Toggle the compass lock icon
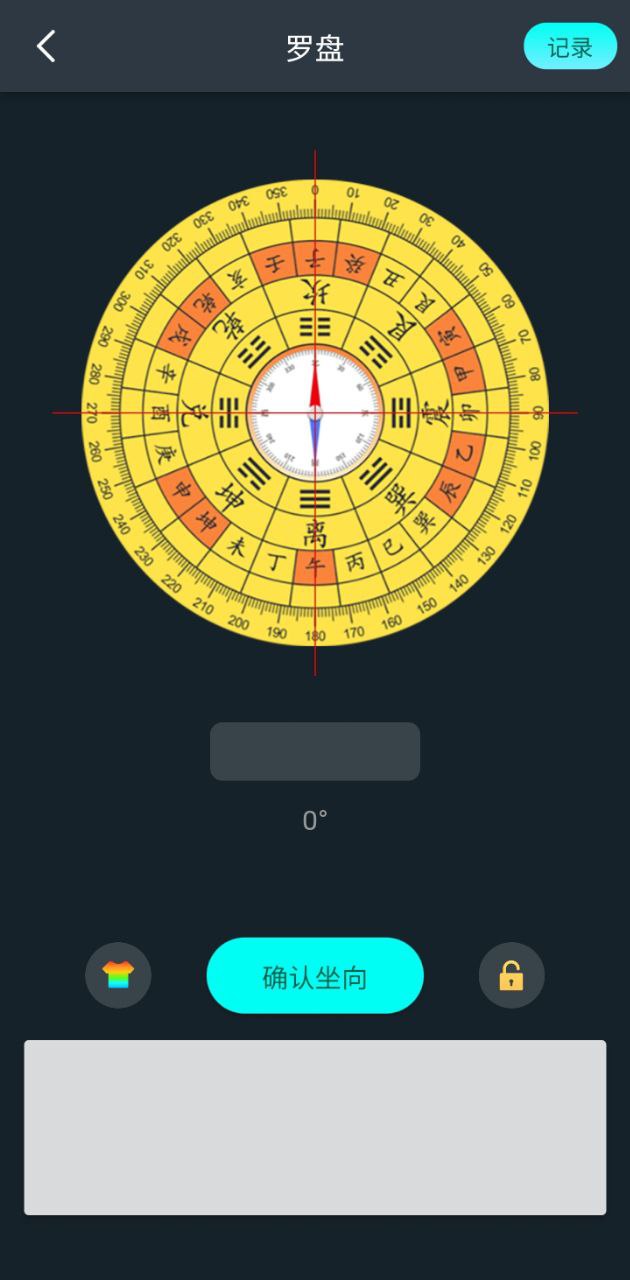The height and width of the screenshot is (1280, 630). [x=511, y=975]
